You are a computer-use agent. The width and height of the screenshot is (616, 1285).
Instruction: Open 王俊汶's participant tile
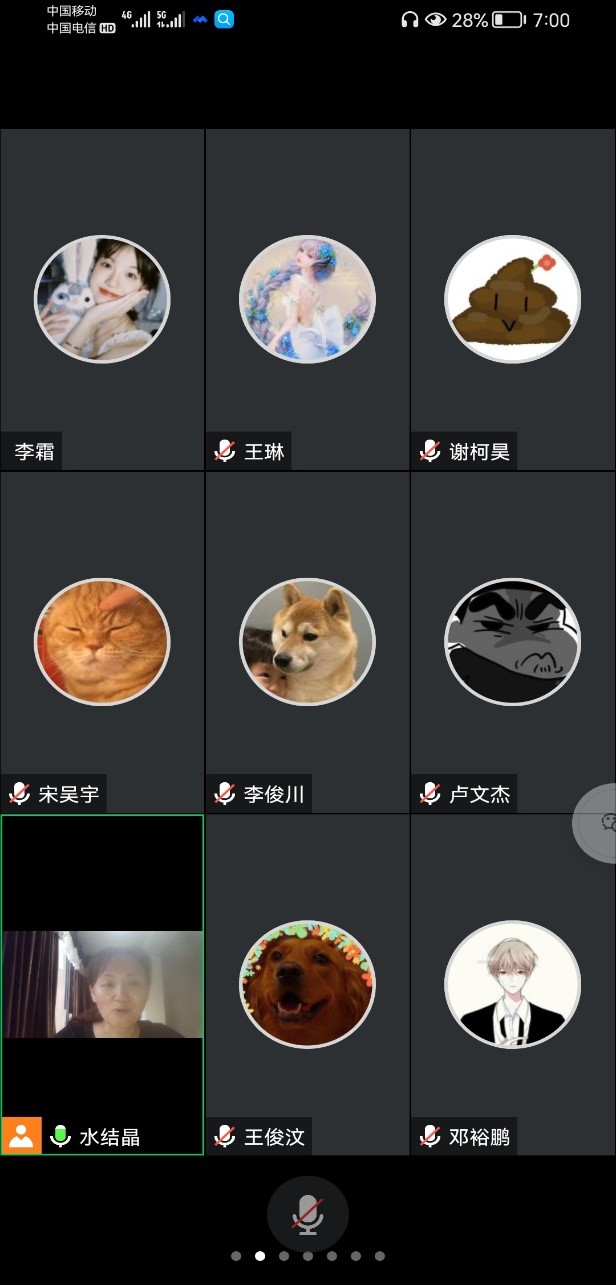pos(307,984)
